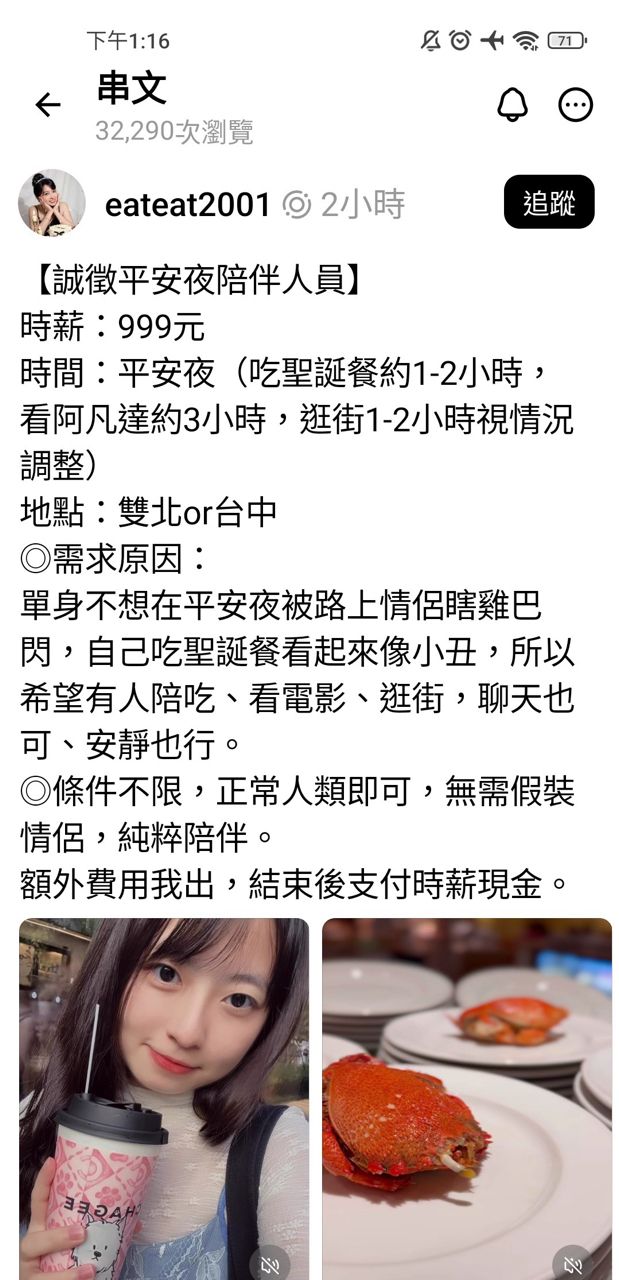Open eateat2001's profile picture
619x1280 pixels.
pyautogui.click(x=51, y=203)
